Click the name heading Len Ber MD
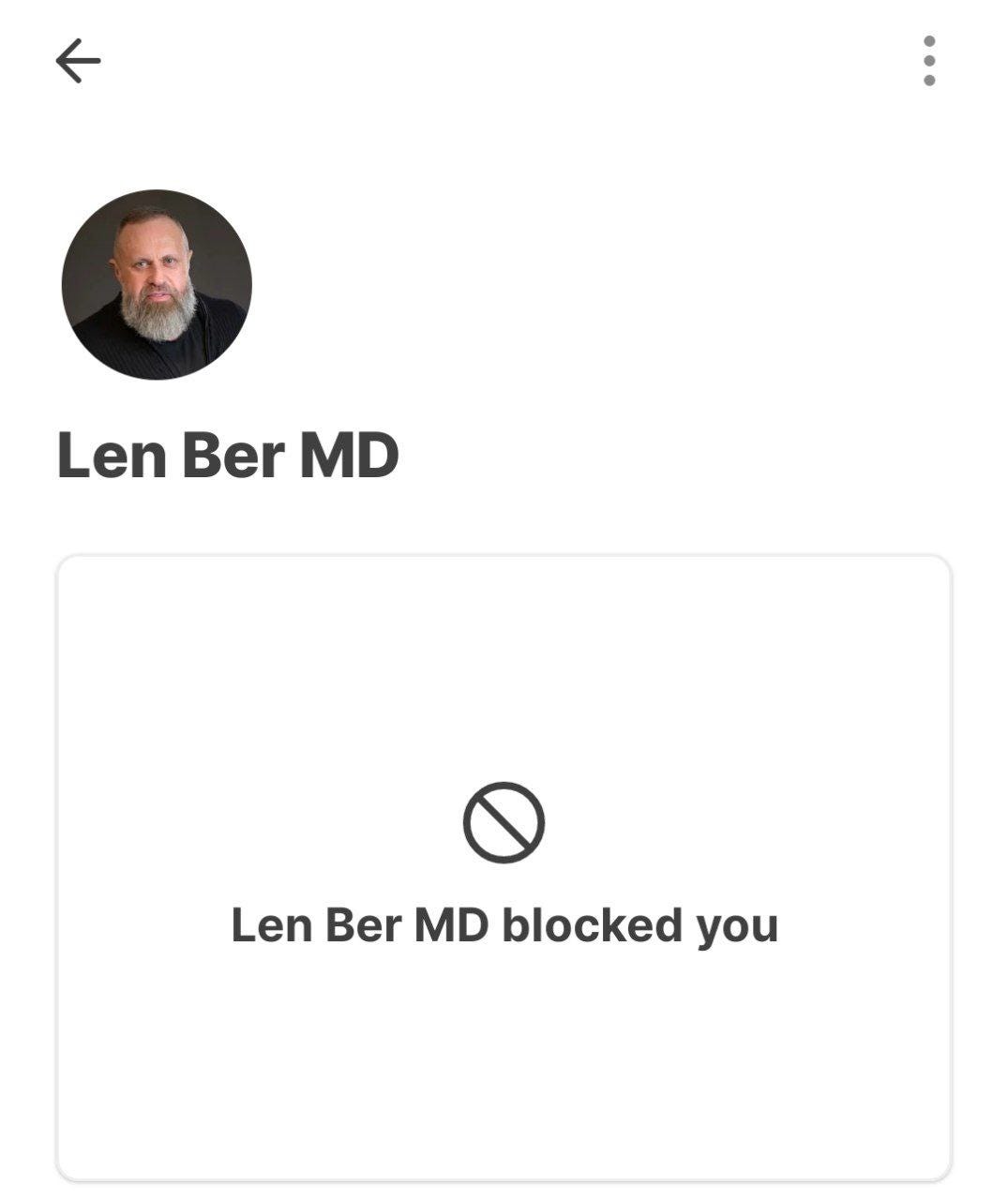 (228, 454)
